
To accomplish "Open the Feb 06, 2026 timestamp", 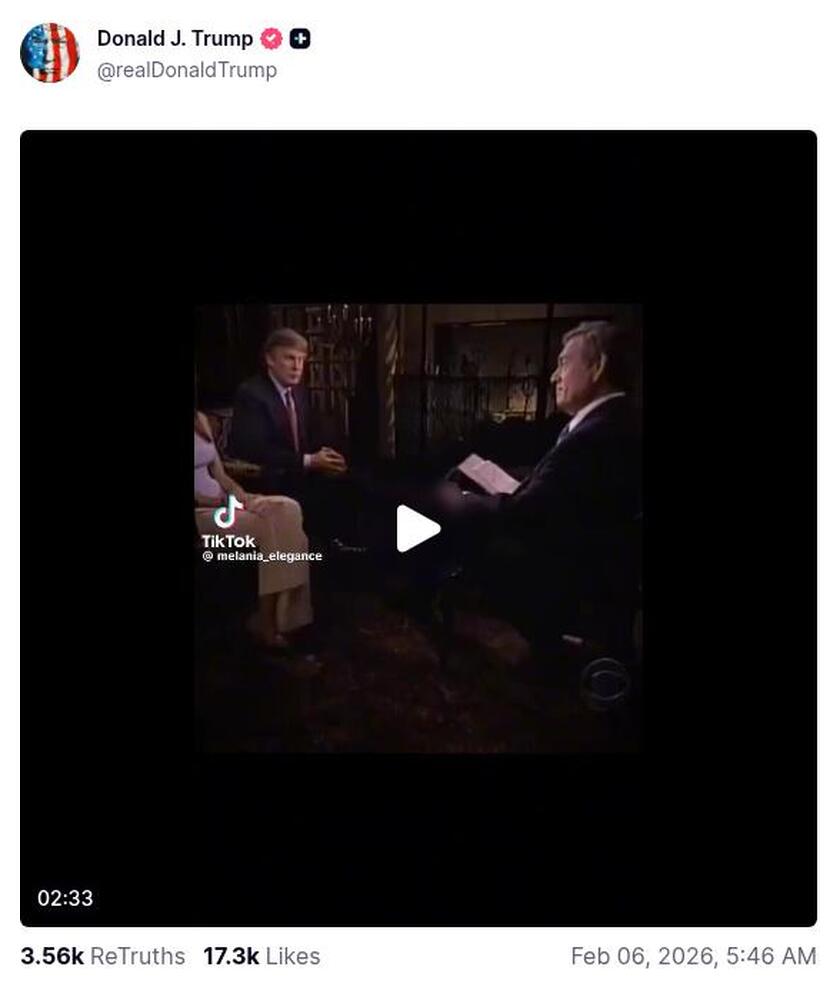I will click(693, 956).
